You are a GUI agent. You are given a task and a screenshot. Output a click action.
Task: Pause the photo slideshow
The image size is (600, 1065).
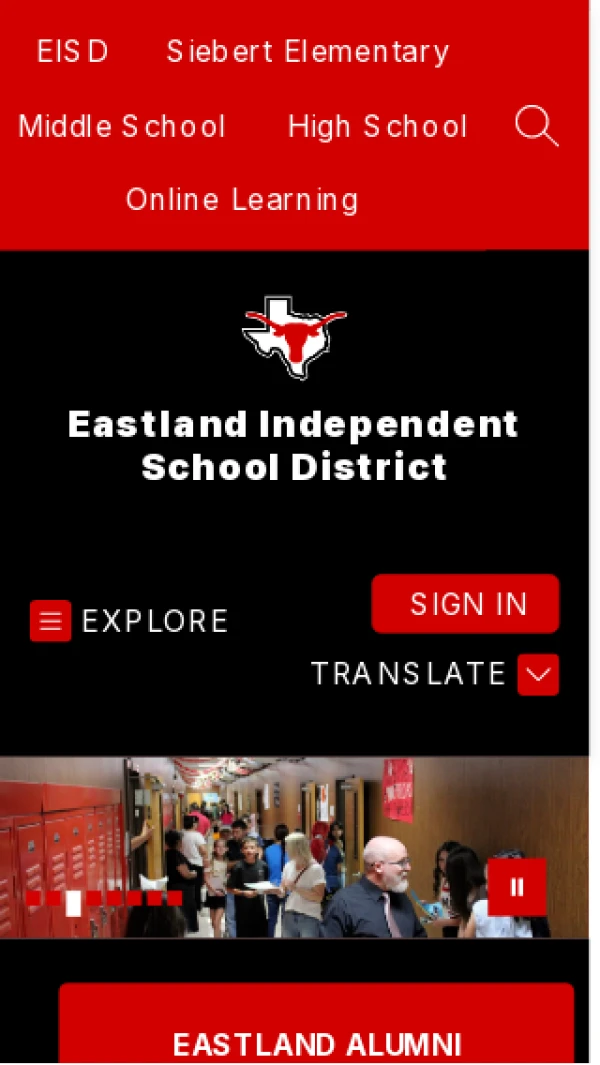coord(517,887)
